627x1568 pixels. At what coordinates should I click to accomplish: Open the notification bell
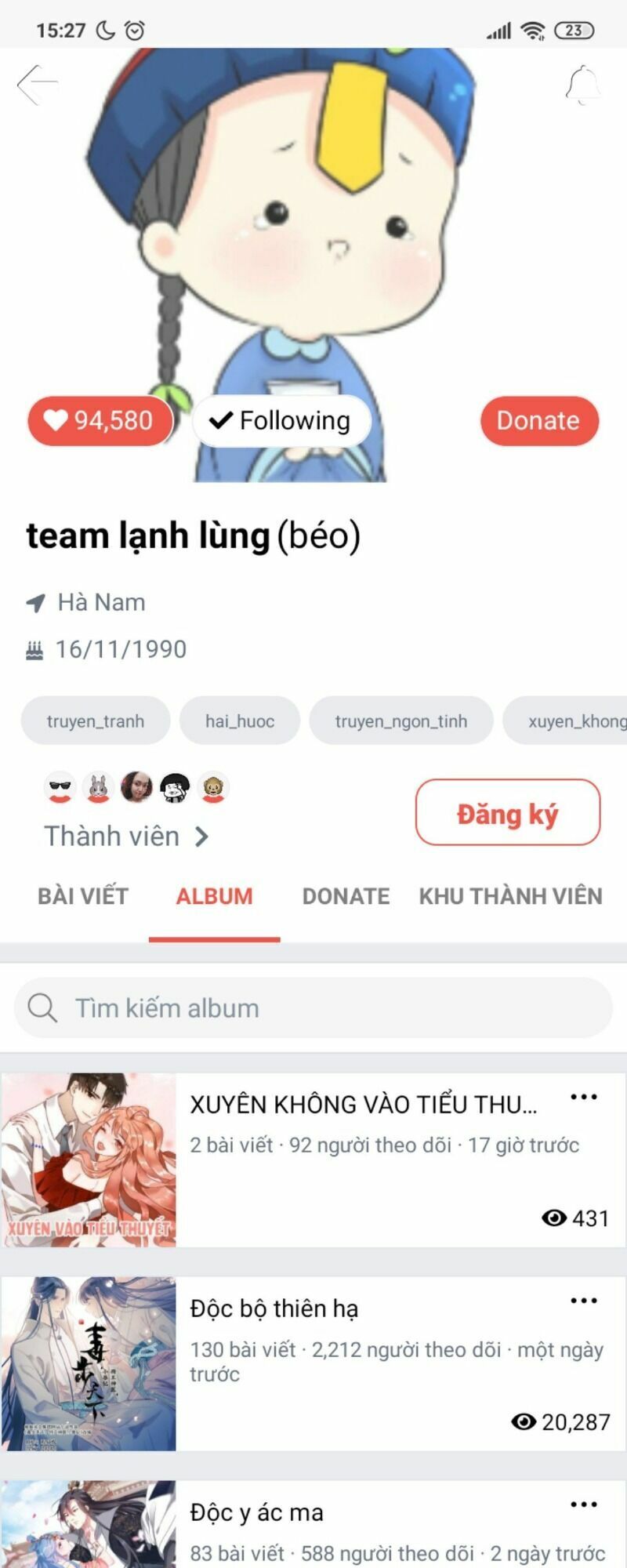[x=580, y=86]
